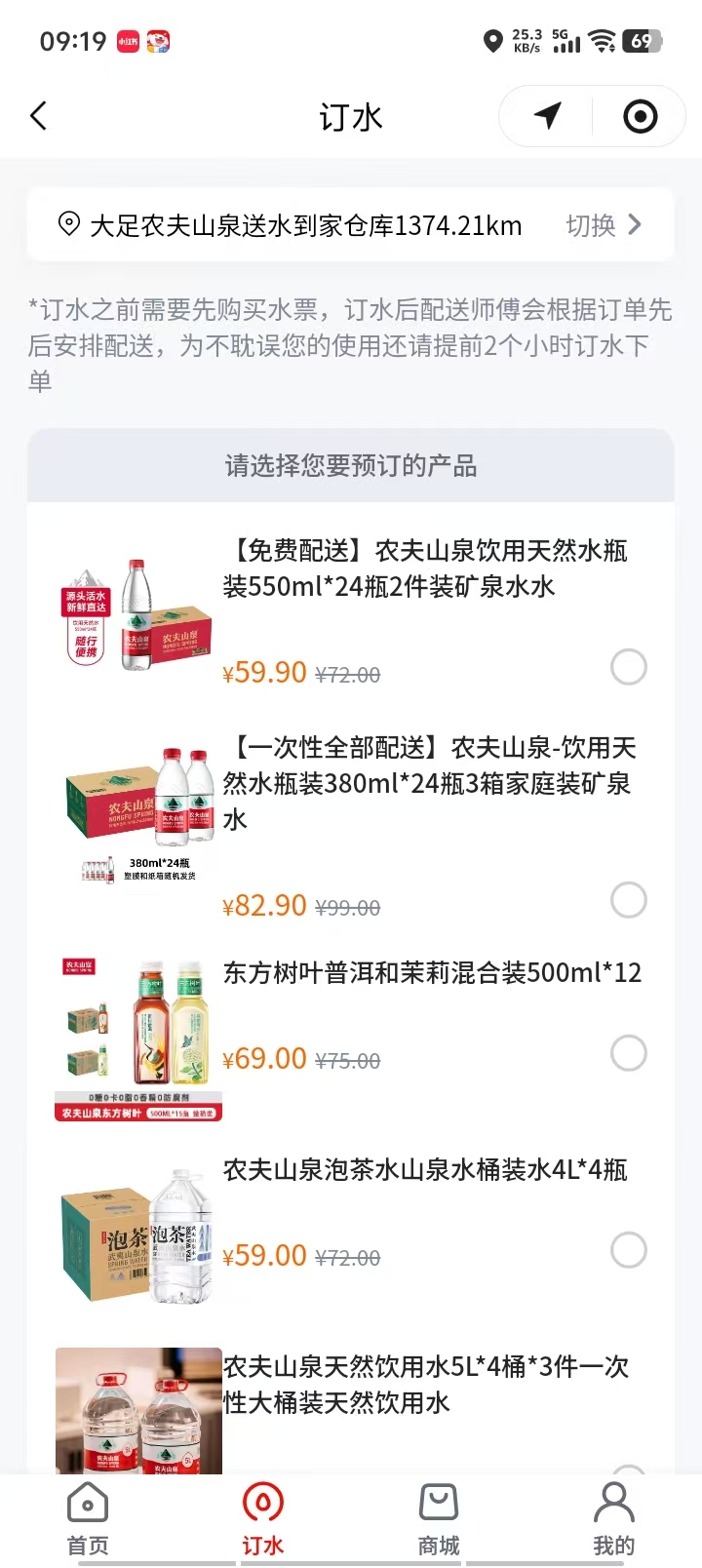Open the 订水 tab
Image resolution: width=702 pixels, height=1568 pixels.
click(x=262, y=1519)
